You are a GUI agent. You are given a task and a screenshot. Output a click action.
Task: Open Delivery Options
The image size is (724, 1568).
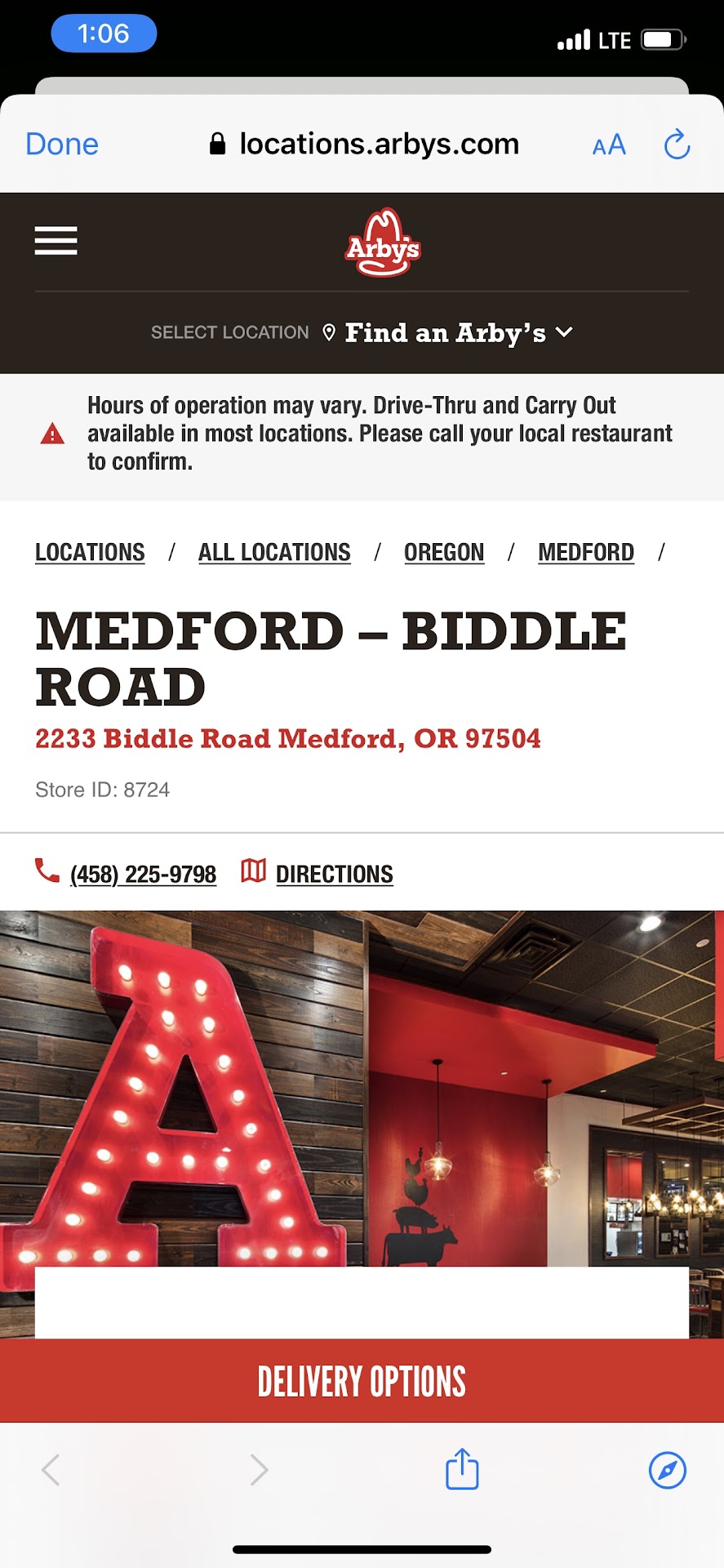(362, 1381)
